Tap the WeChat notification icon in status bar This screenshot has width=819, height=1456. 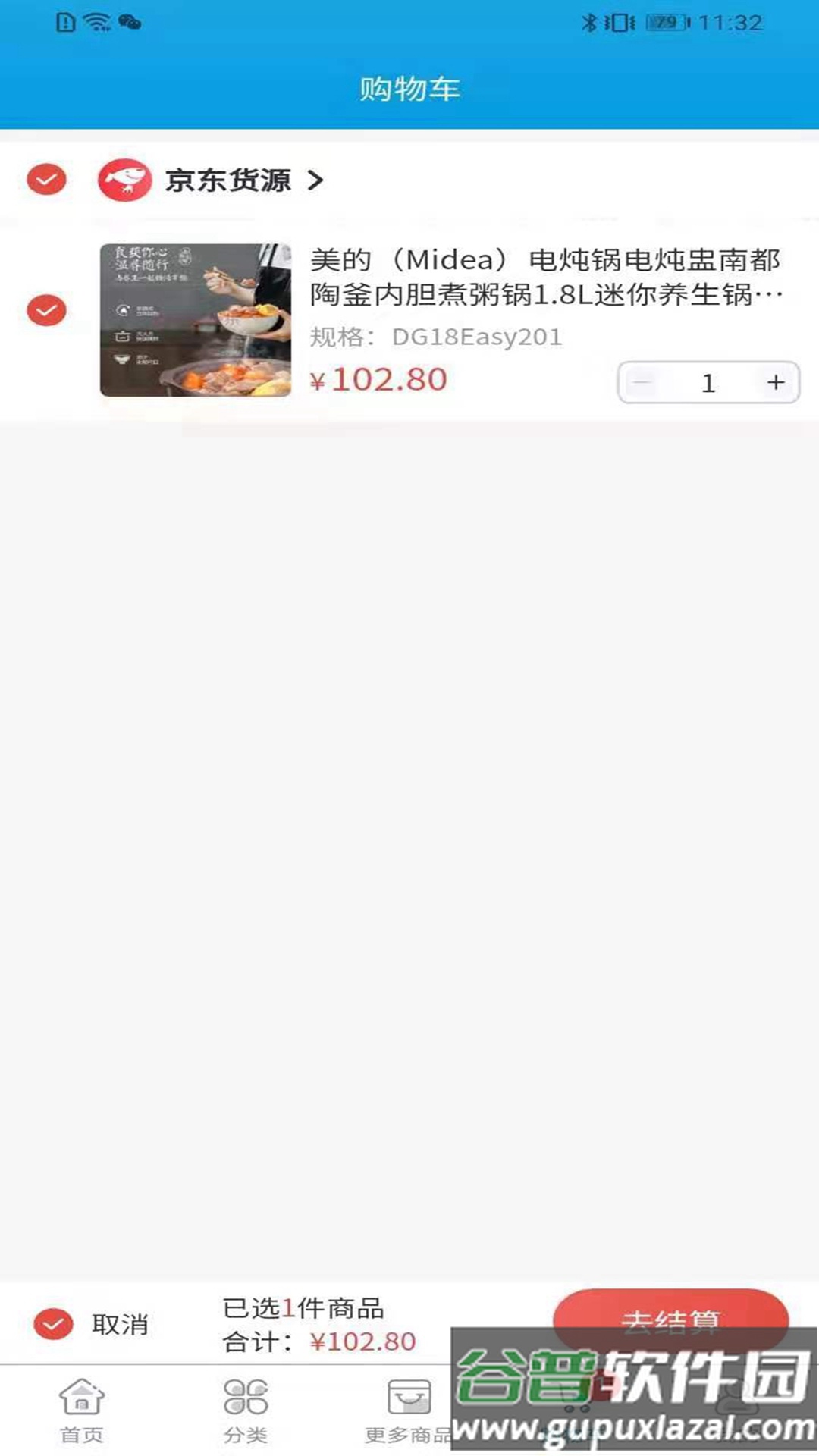tap(129, 21)
